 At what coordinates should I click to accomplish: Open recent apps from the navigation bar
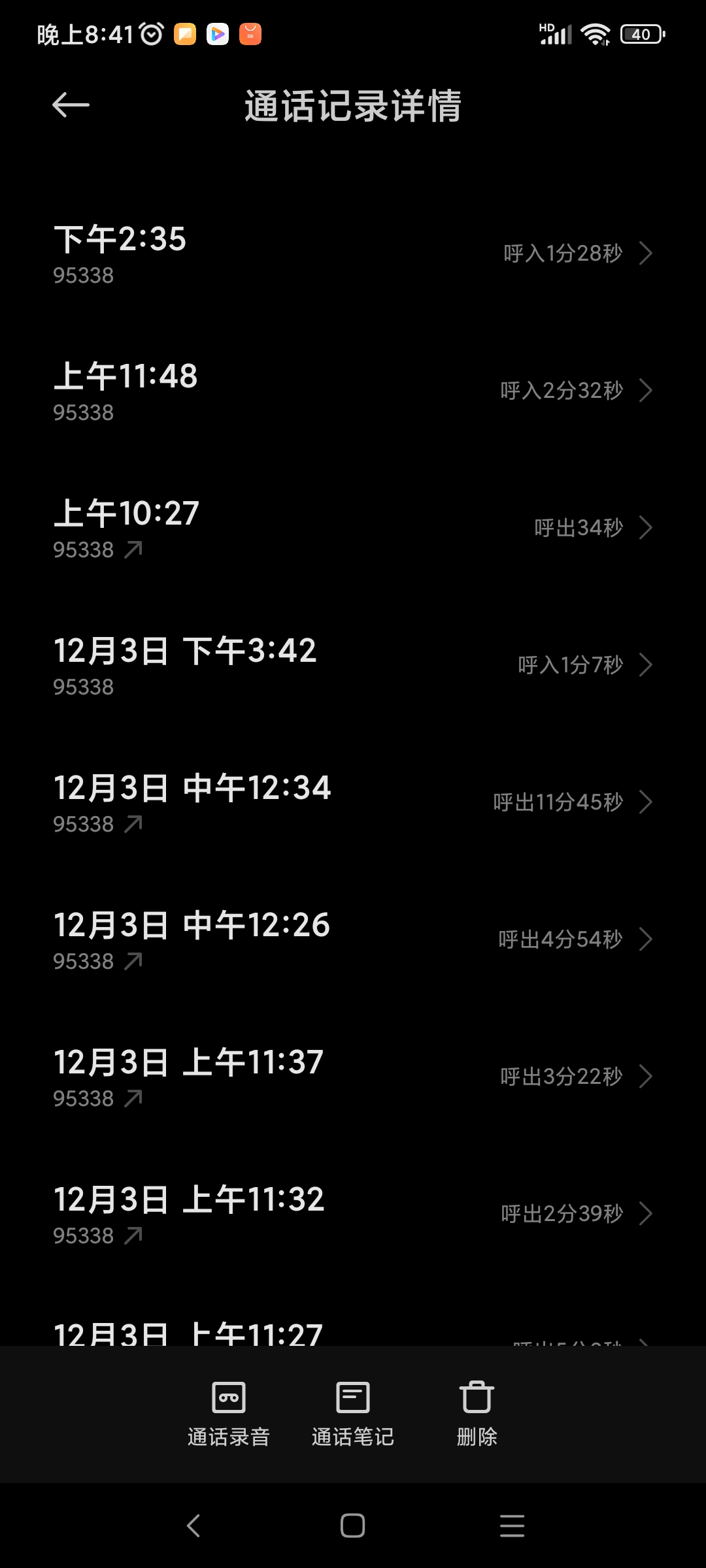(x=513, y=1526)
